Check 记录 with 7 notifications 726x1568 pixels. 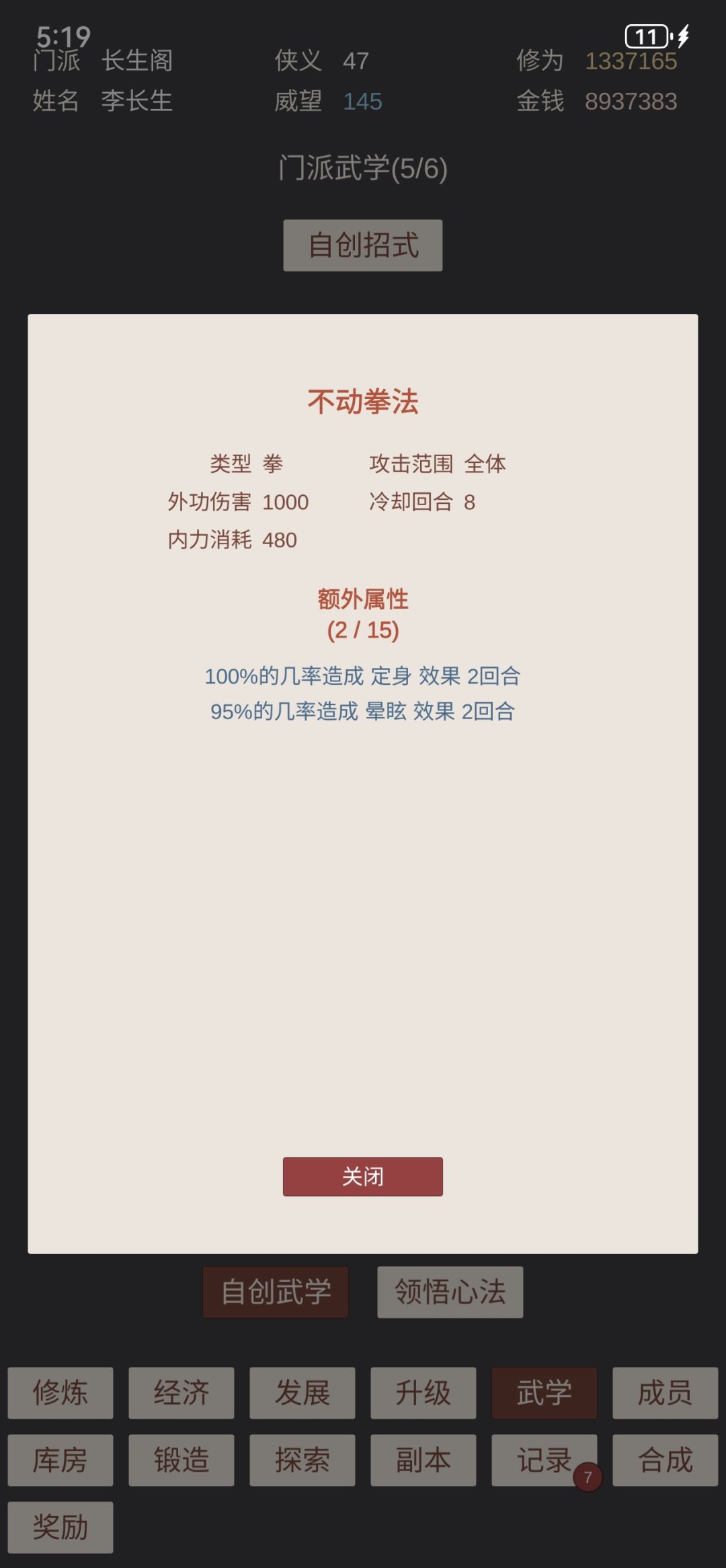point(544,1460)
